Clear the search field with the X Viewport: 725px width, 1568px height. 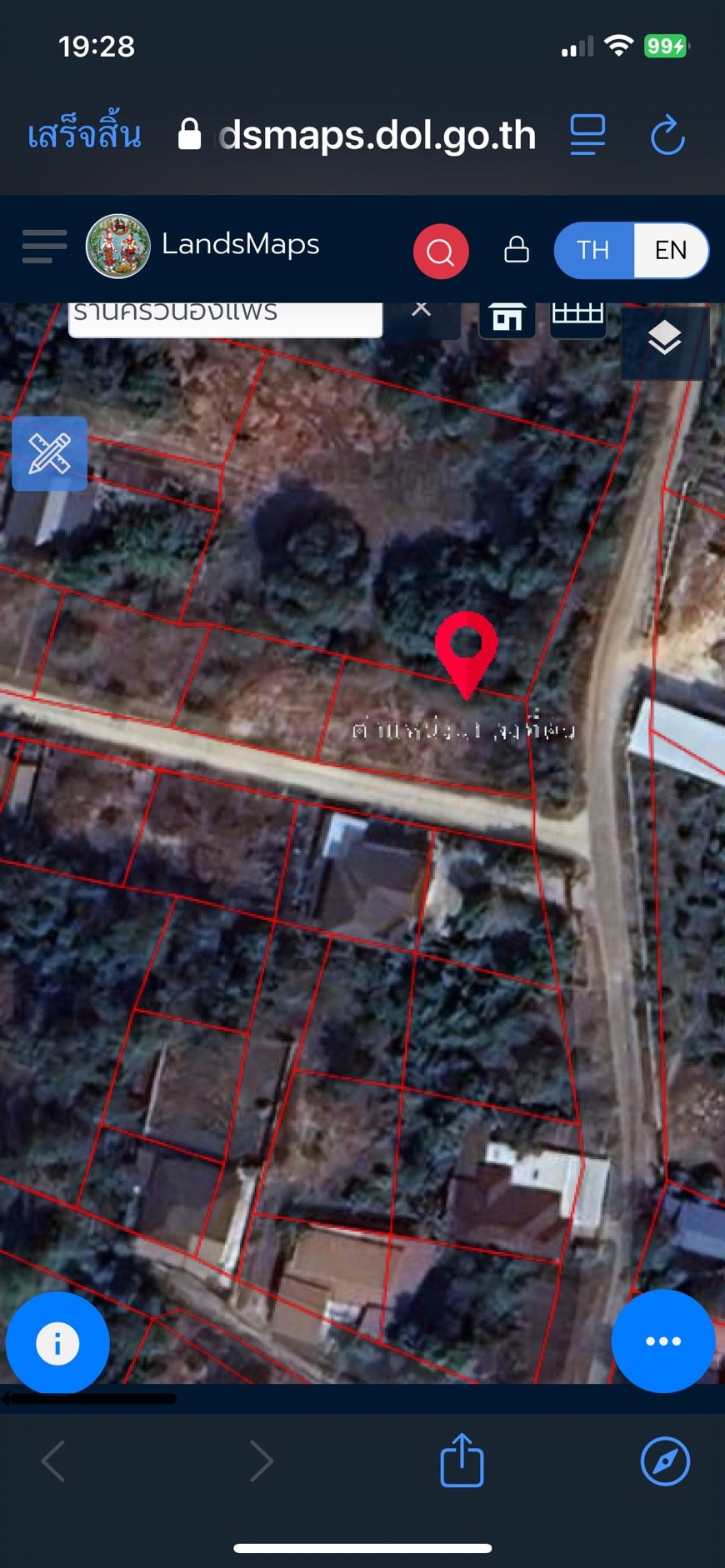pyautogui.click(x=422, y=309)
